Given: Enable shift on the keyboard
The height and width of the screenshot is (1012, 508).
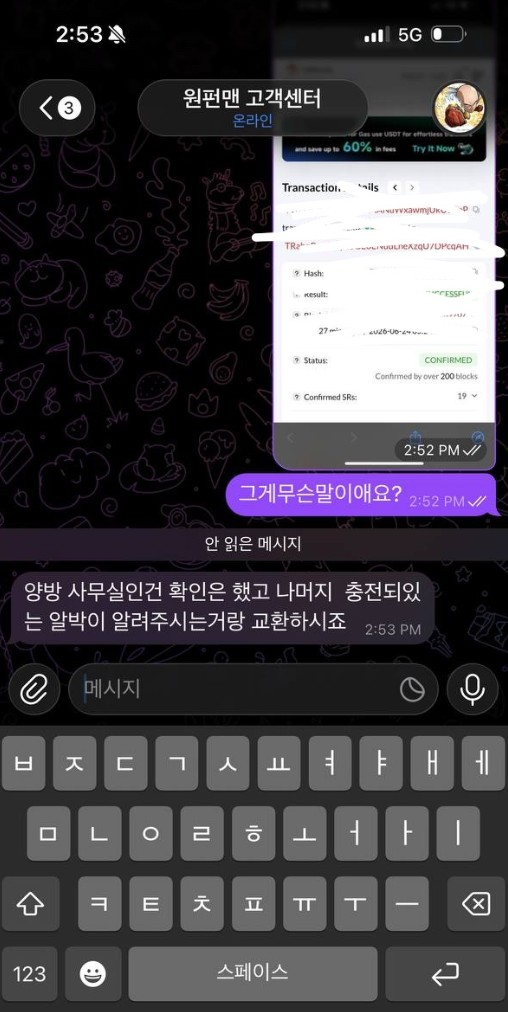Looking at the screenshot, I should pos(30,904).
